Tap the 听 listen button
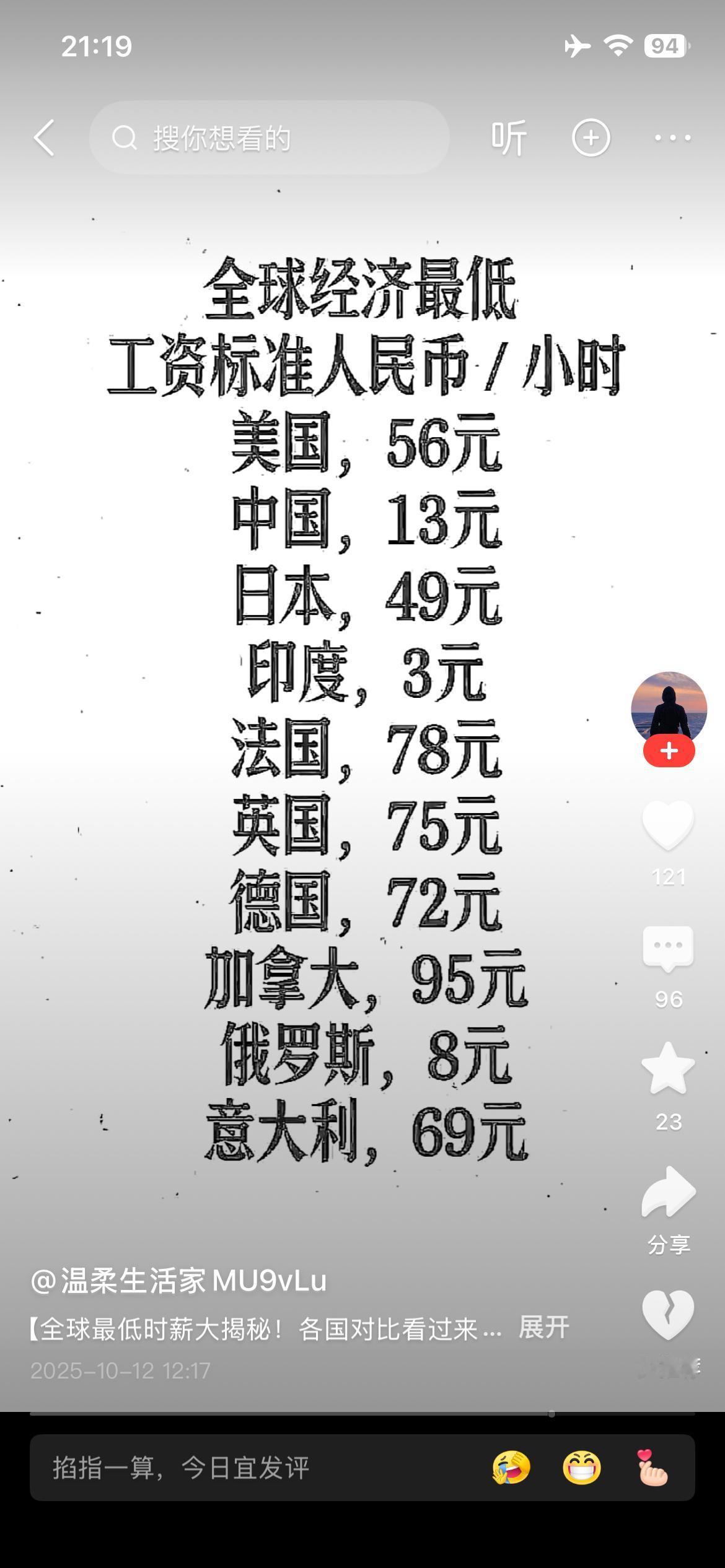Image resolution: width=725 pixels, height=1568 pixels. click(509, 137)
